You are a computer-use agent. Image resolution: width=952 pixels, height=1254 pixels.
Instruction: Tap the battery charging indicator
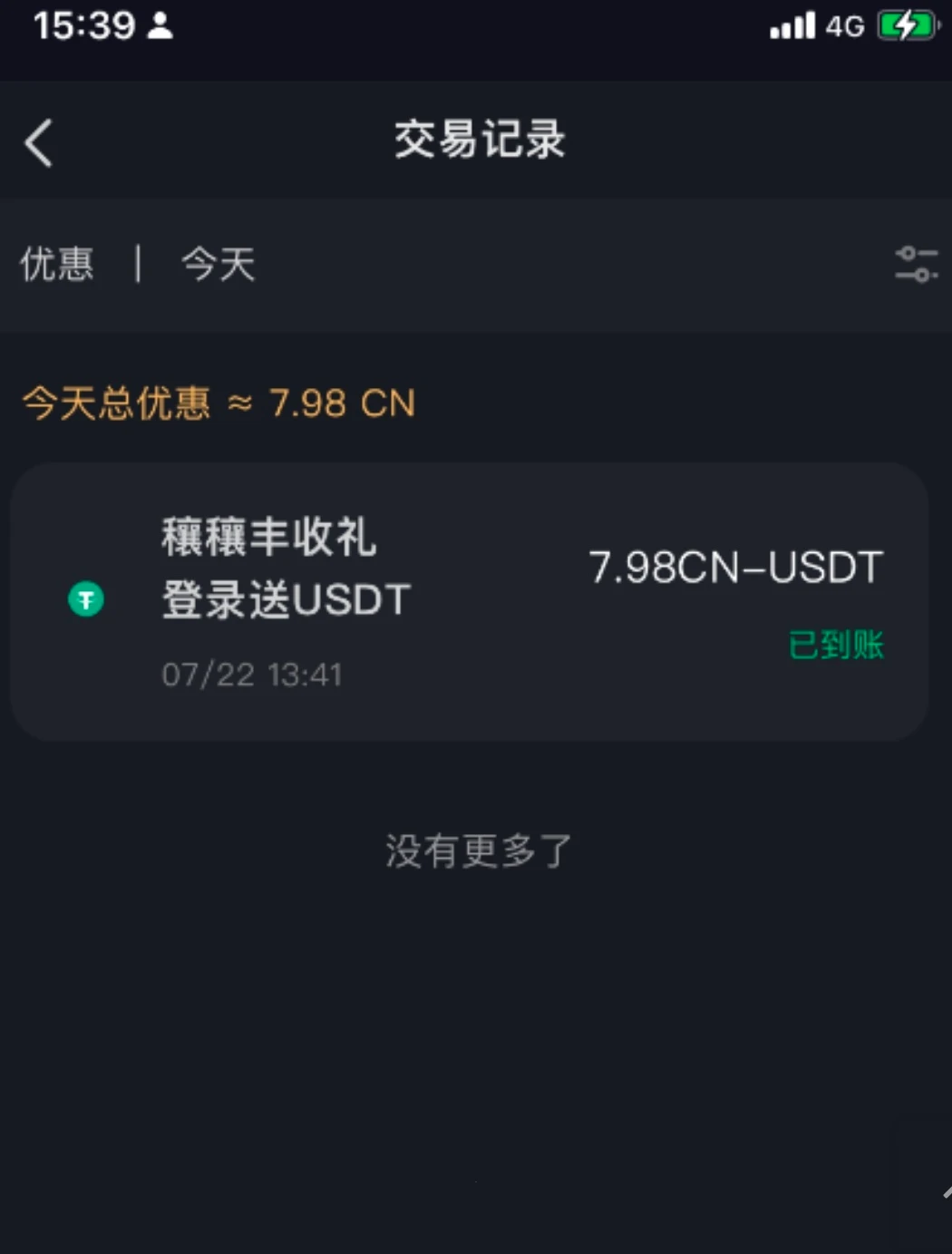[905, 25]
